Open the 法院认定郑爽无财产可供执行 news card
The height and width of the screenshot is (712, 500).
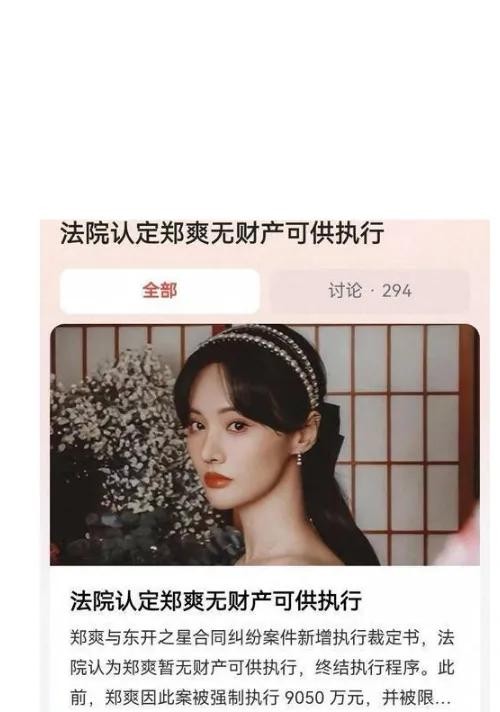tap(265, 518)
